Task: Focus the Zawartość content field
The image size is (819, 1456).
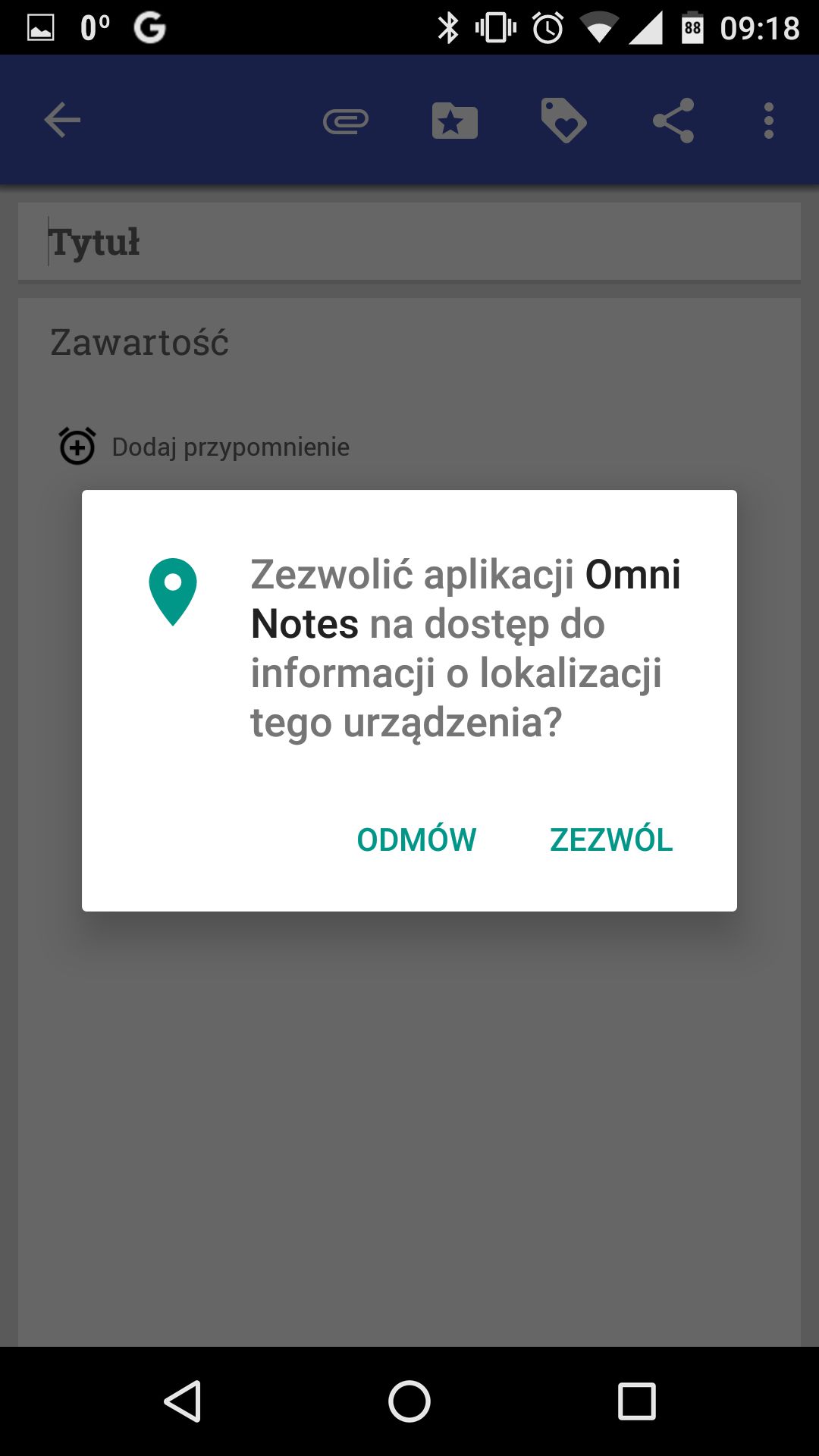Action: coord(409,342)
